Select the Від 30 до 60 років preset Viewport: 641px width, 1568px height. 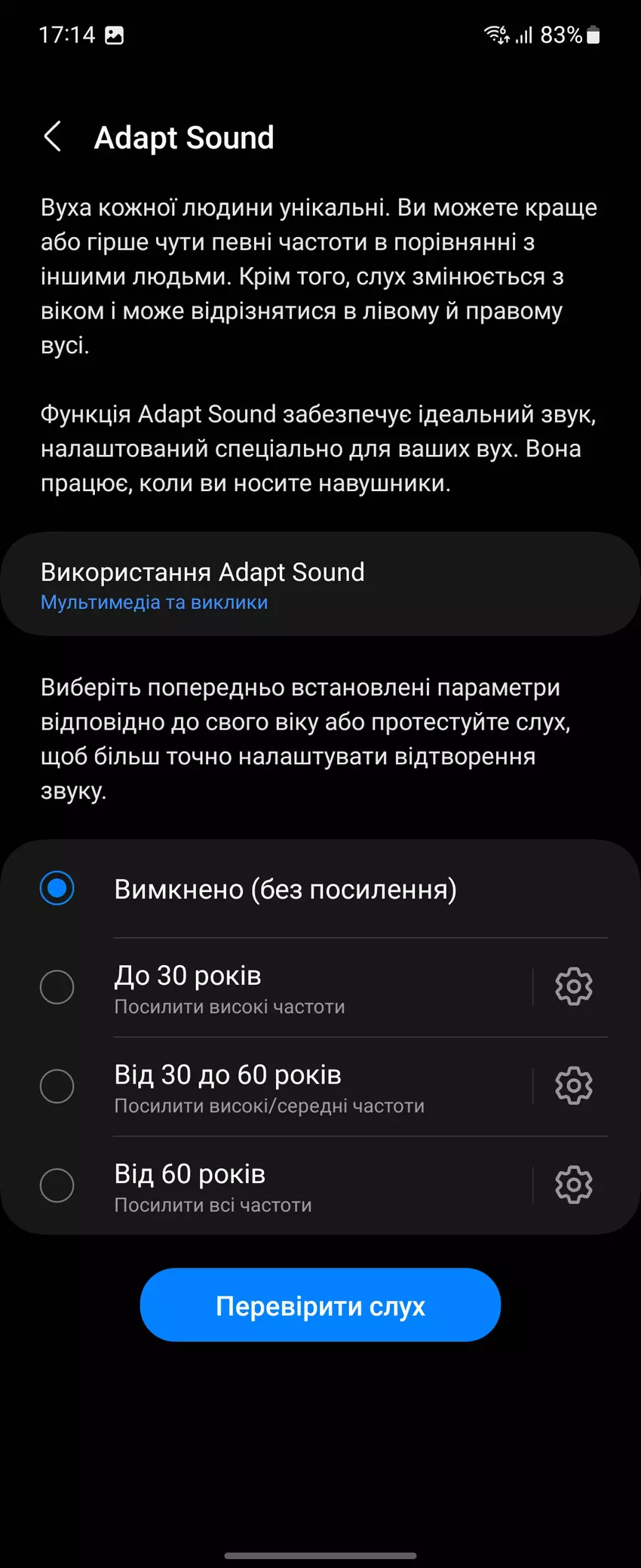click(57, 1087)
